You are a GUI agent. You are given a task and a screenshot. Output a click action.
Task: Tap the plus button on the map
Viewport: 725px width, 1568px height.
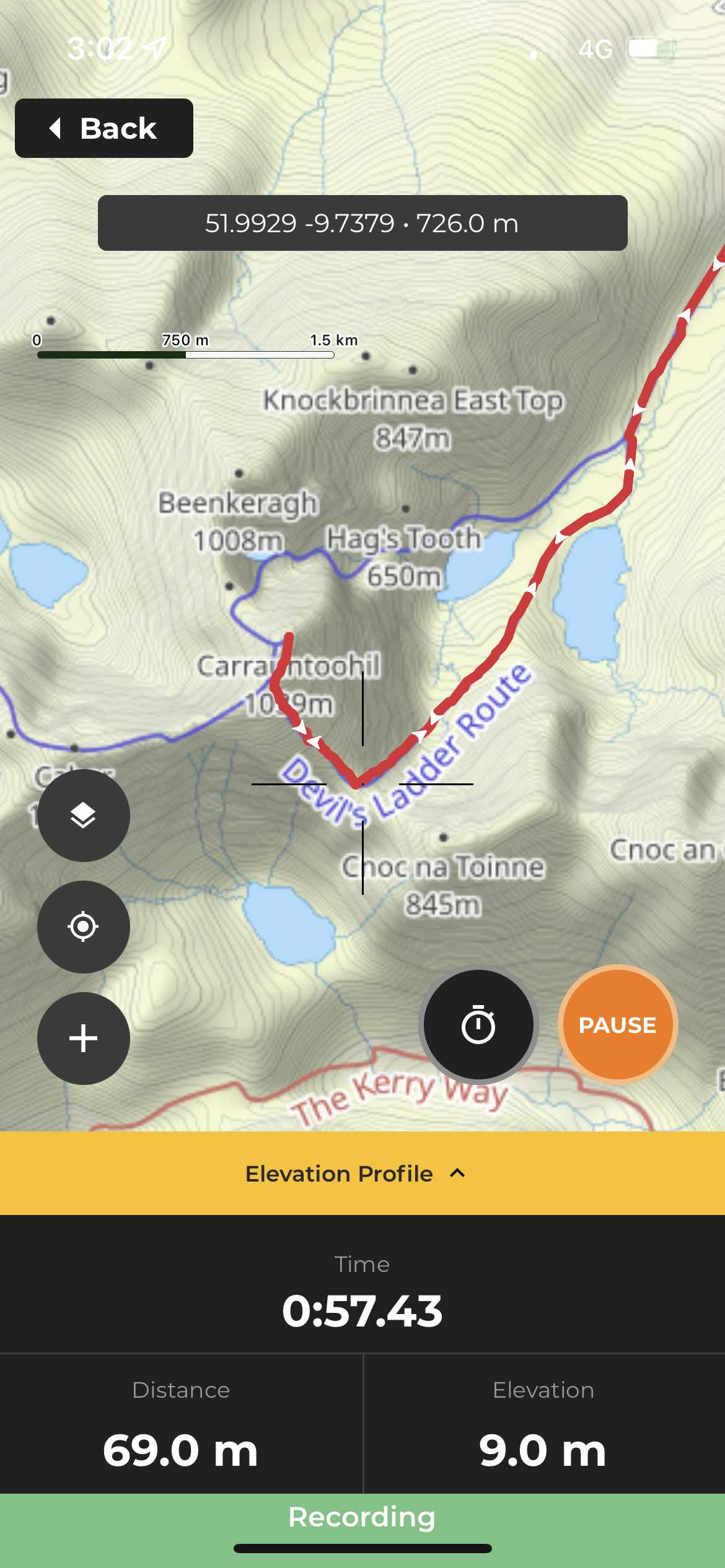tap(84, 1038)
